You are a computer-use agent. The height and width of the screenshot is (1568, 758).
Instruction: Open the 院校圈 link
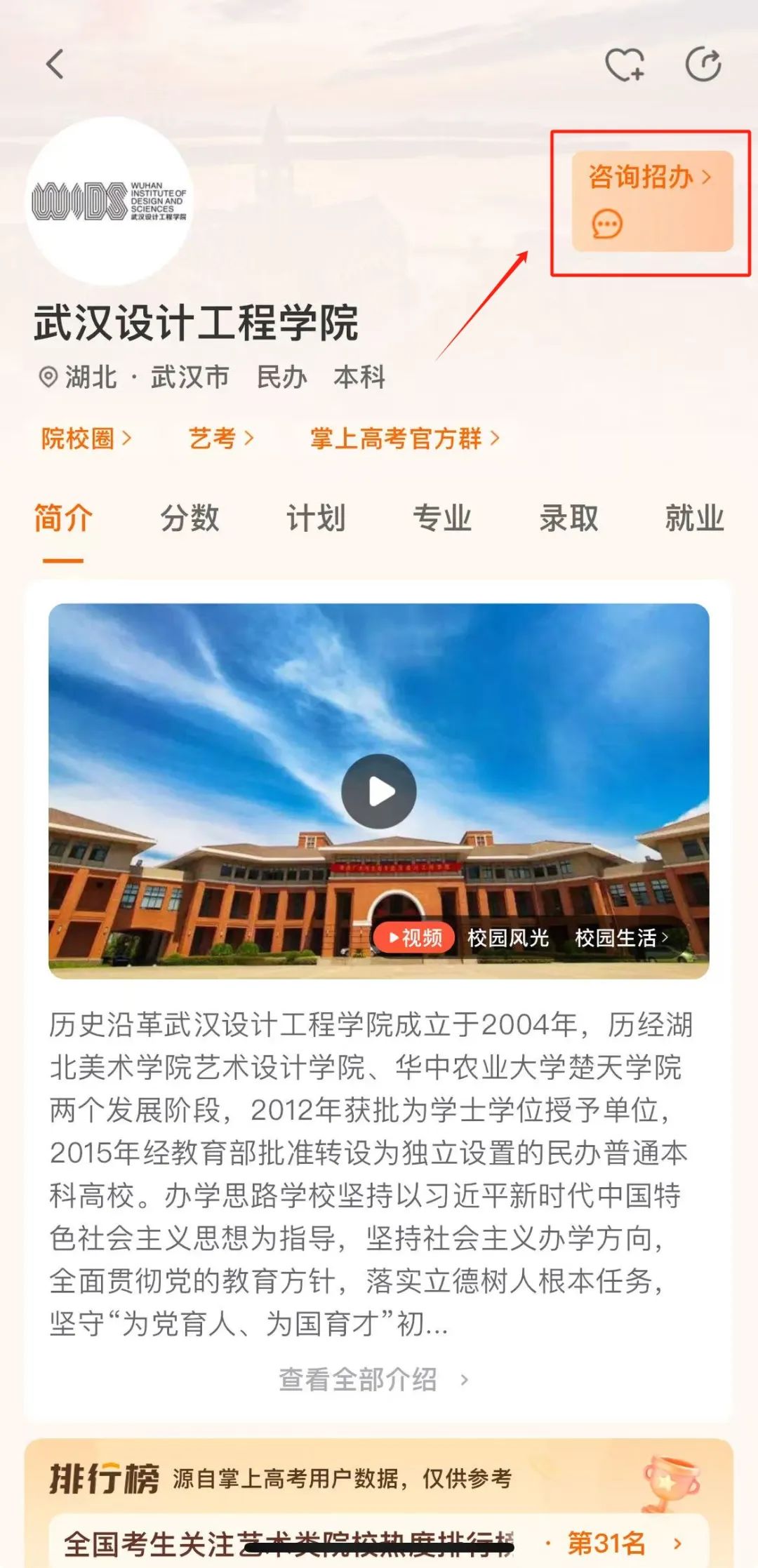[86, 438]
